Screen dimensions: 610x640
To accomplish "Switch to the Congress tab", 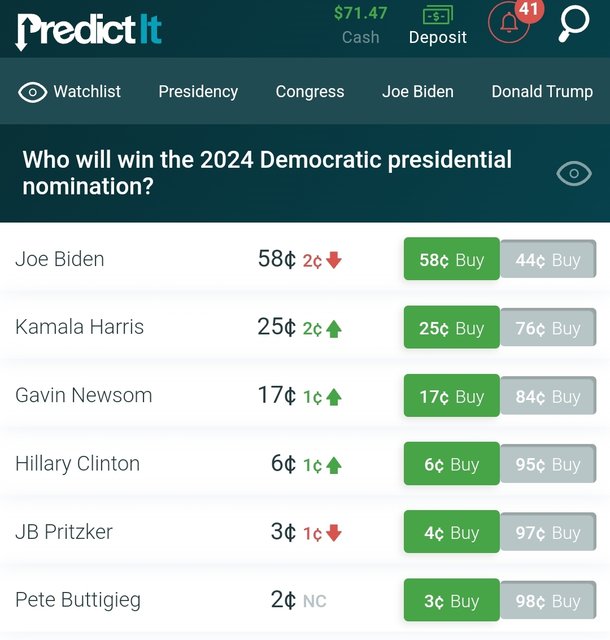I will click(310, 91).
